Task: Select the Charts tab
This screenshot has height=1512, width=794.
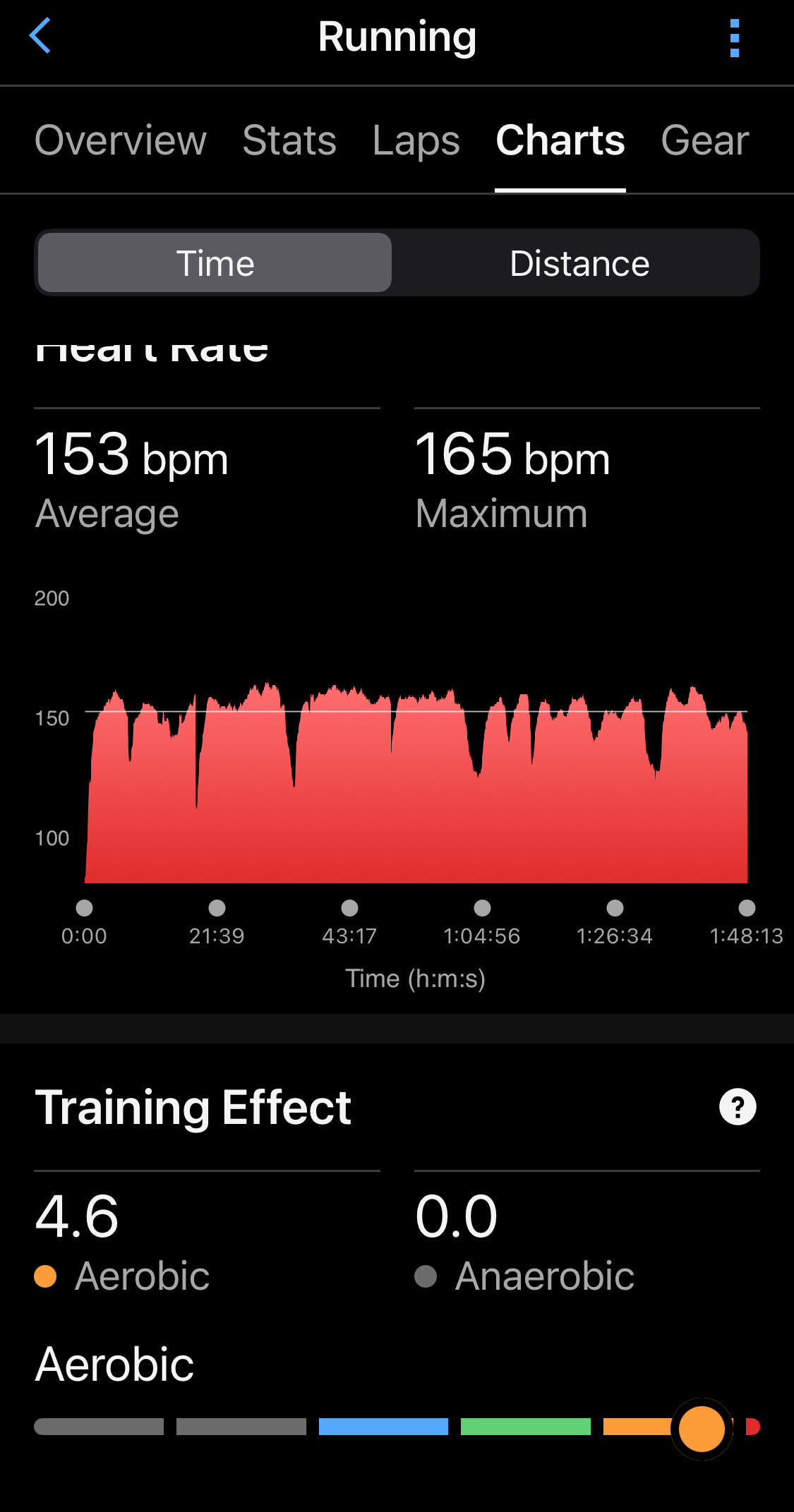Action: pyautogui.click(x=560, y=140)
